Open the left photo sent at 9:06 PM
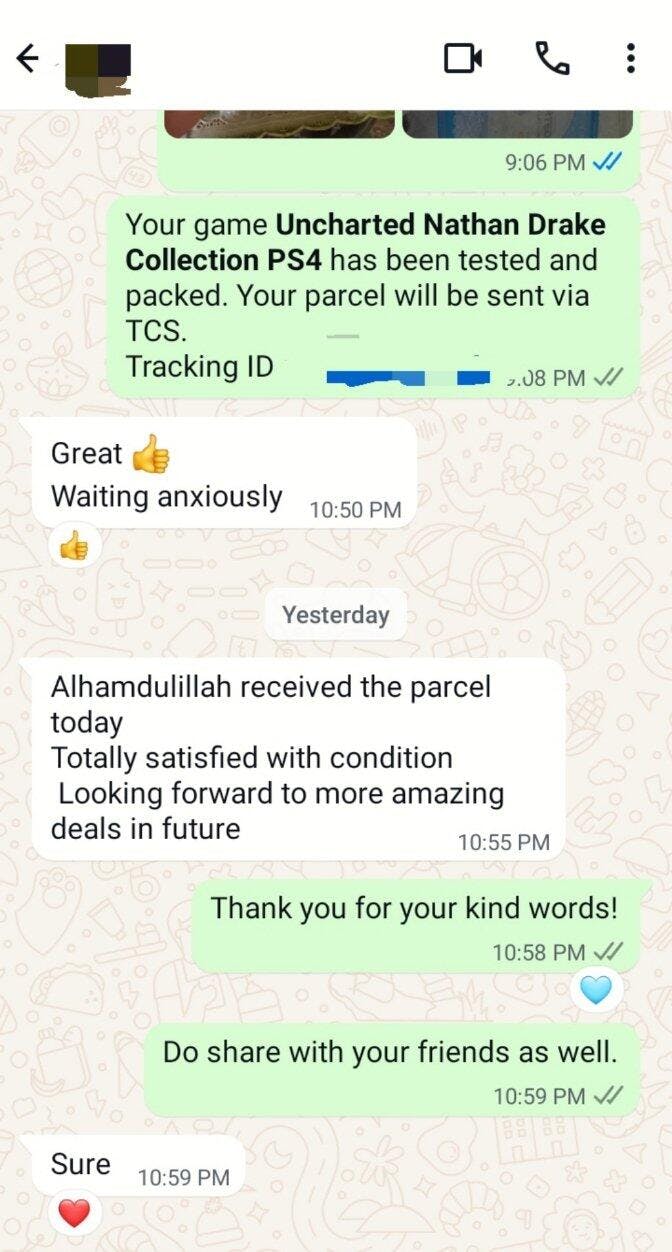The image size is (672, 1252). [x=279, y=124]
